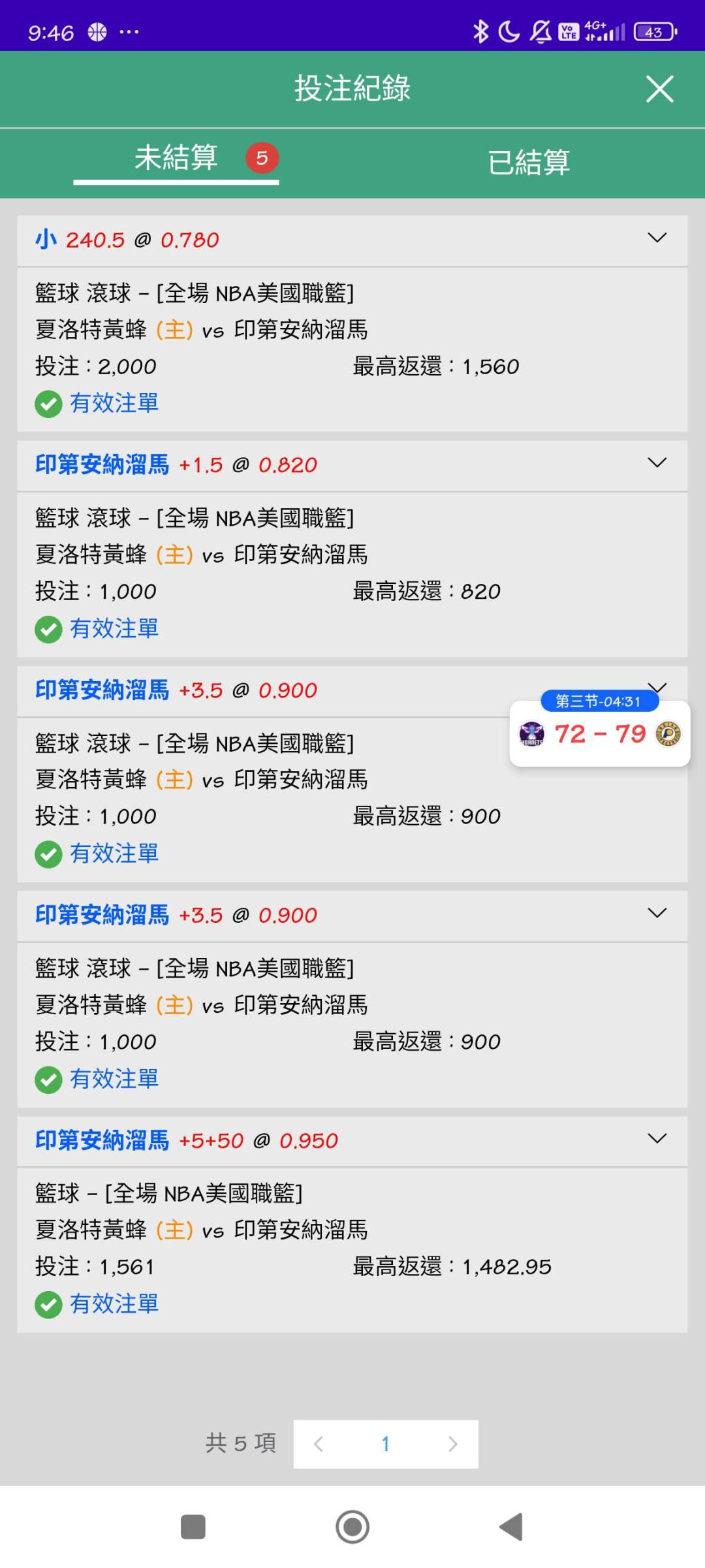Return to the phone home screen
The height and width of the screenshot is (1568, 705).
tap(352, 1527)
